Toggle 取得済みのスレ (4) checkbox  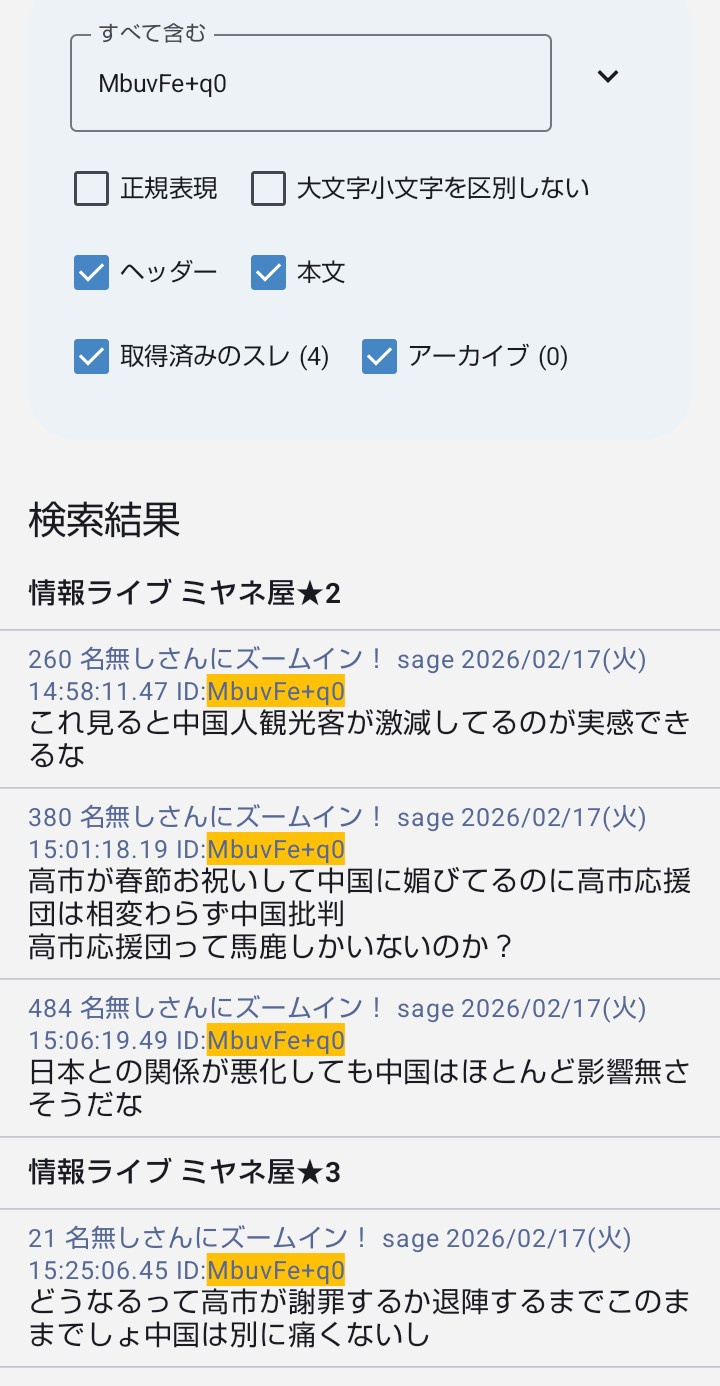(x=92, y=356)
